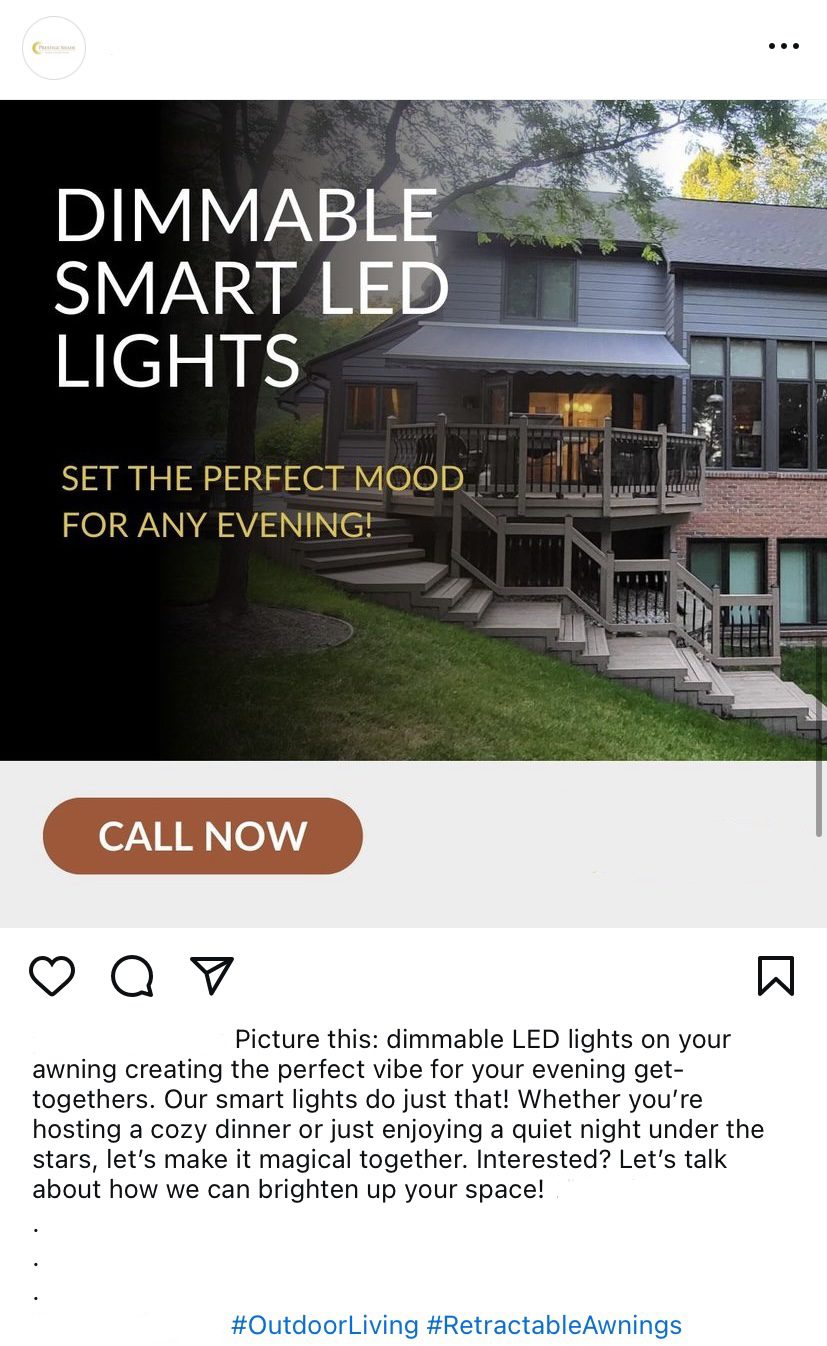Image resolution: width=827 pixels, height=1346 pixels.
Task: Save this post with the bookmark
Action: 775,975
